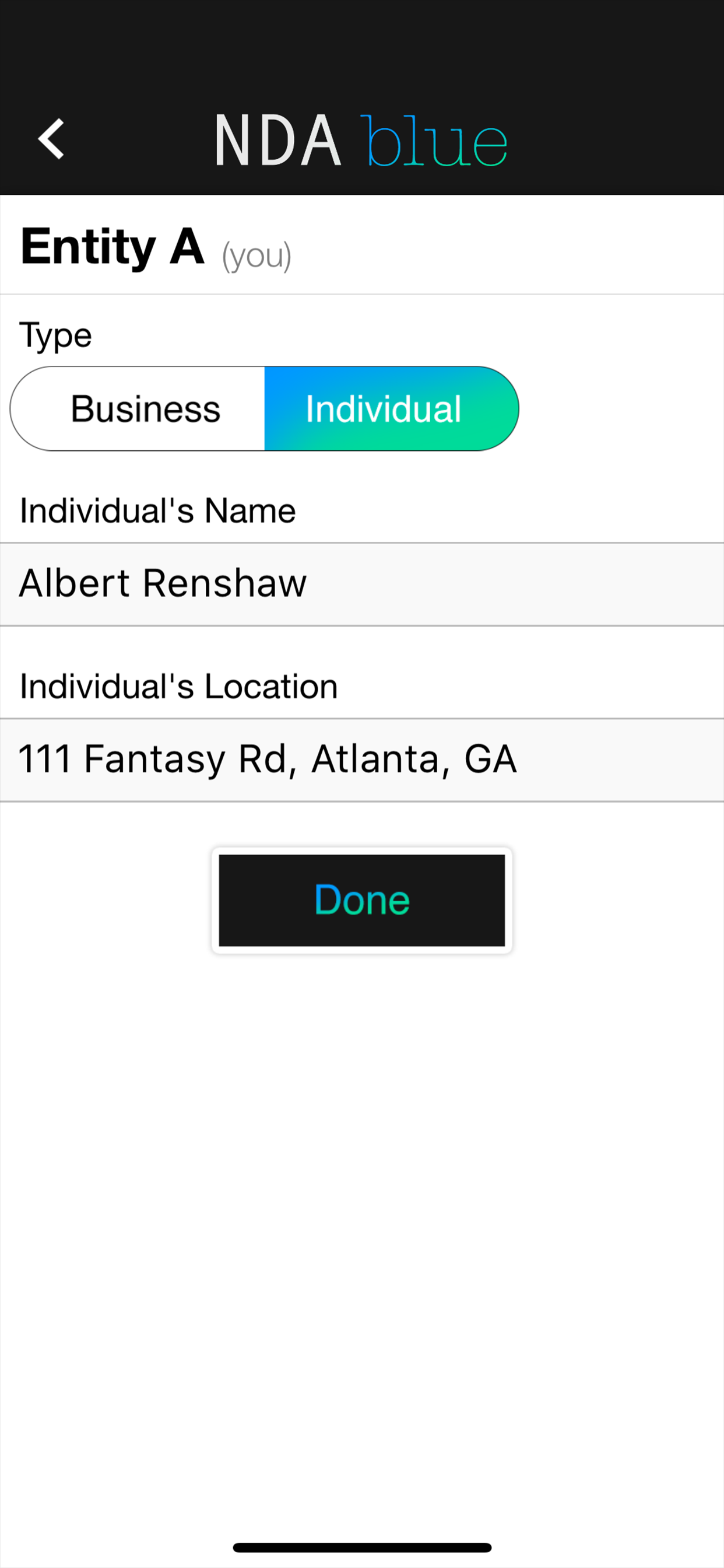Switch entity type to Business
Screen dimensions: 724x1568
tap(138, 408)
